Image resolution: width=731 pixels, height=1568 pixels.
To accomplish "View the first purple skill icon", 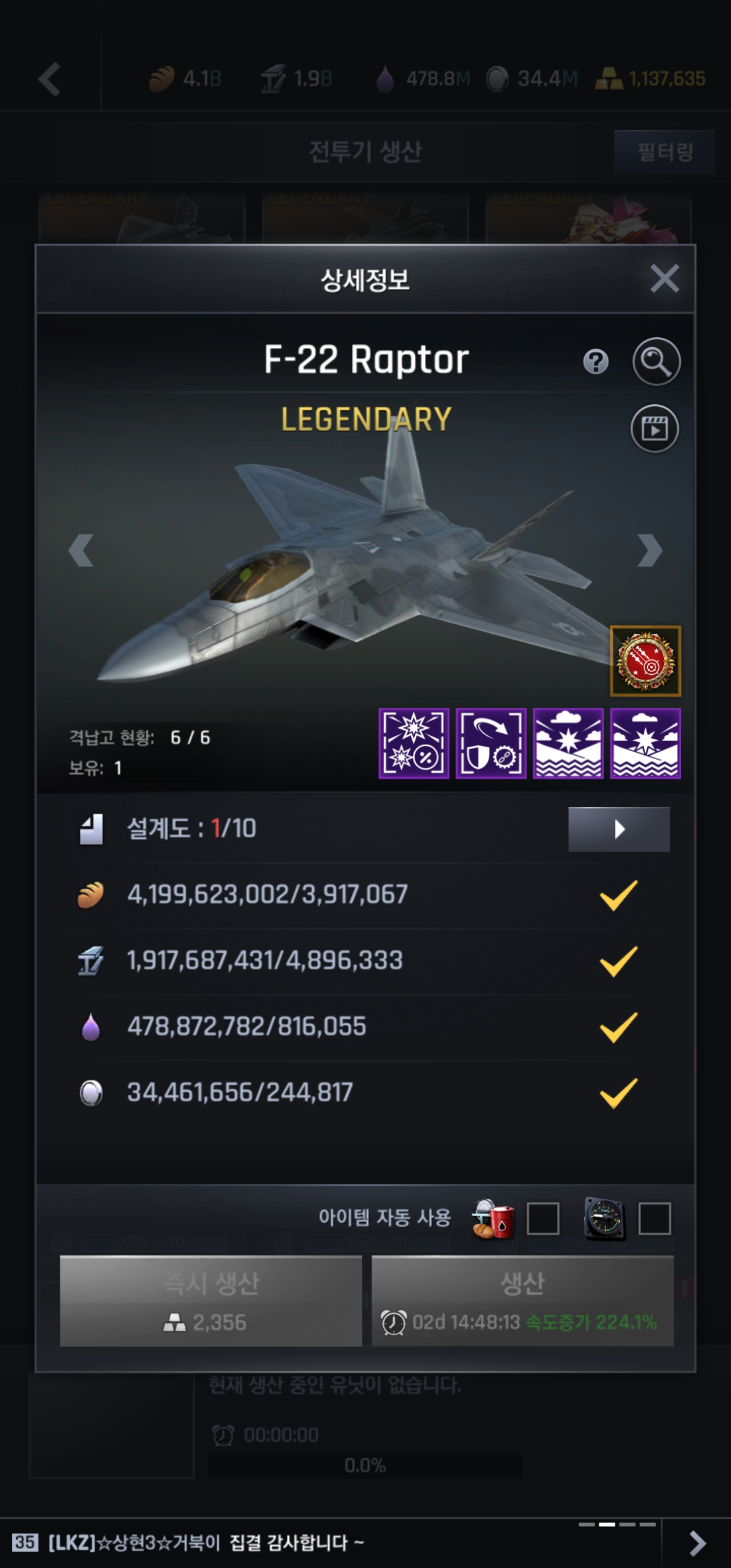I will tap(414, 743).
